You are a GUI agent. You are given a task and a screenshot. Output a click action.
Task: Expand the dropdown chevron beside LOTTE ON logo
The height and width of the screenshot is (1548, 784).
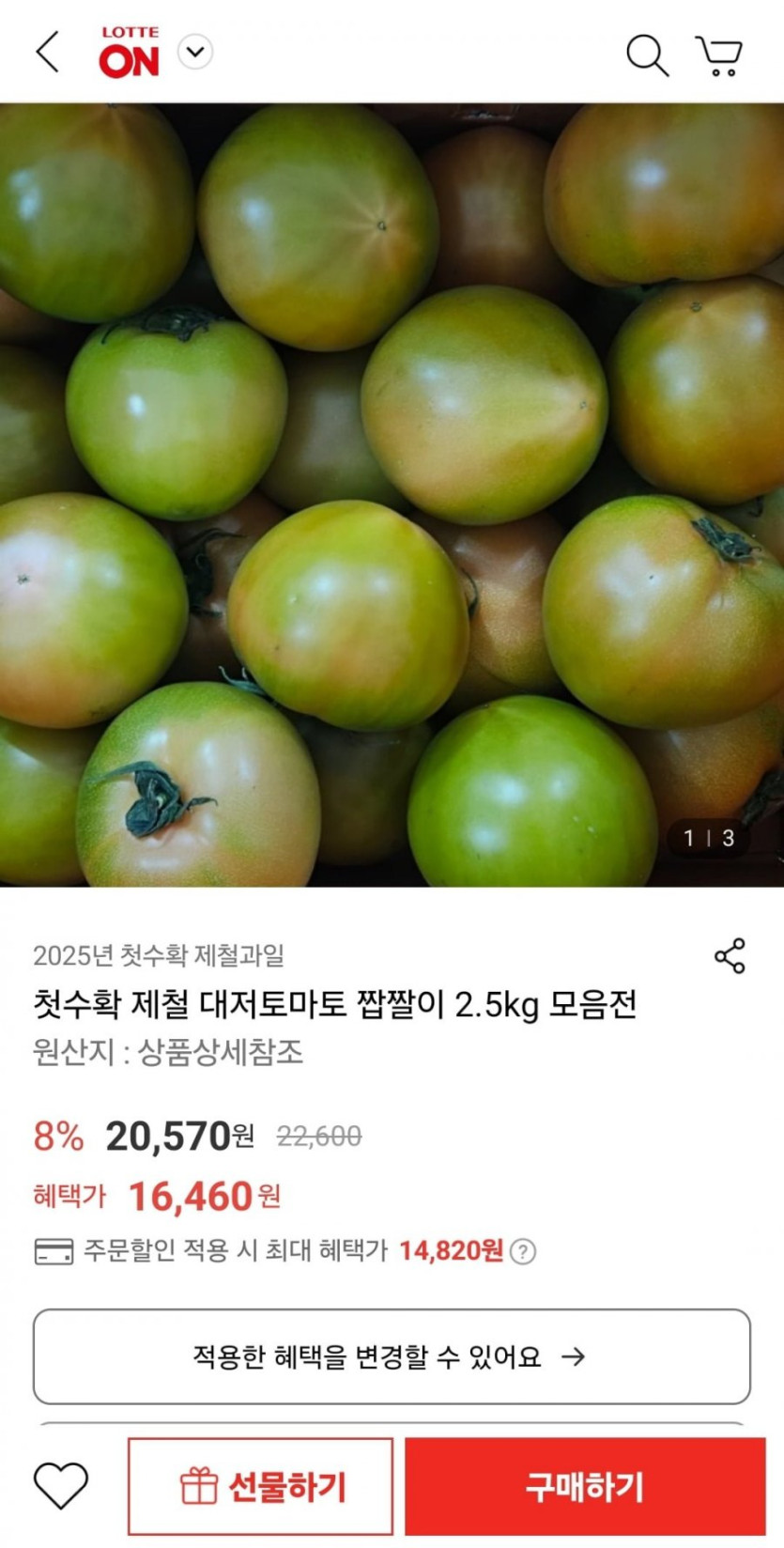click(x=195, y=54)
